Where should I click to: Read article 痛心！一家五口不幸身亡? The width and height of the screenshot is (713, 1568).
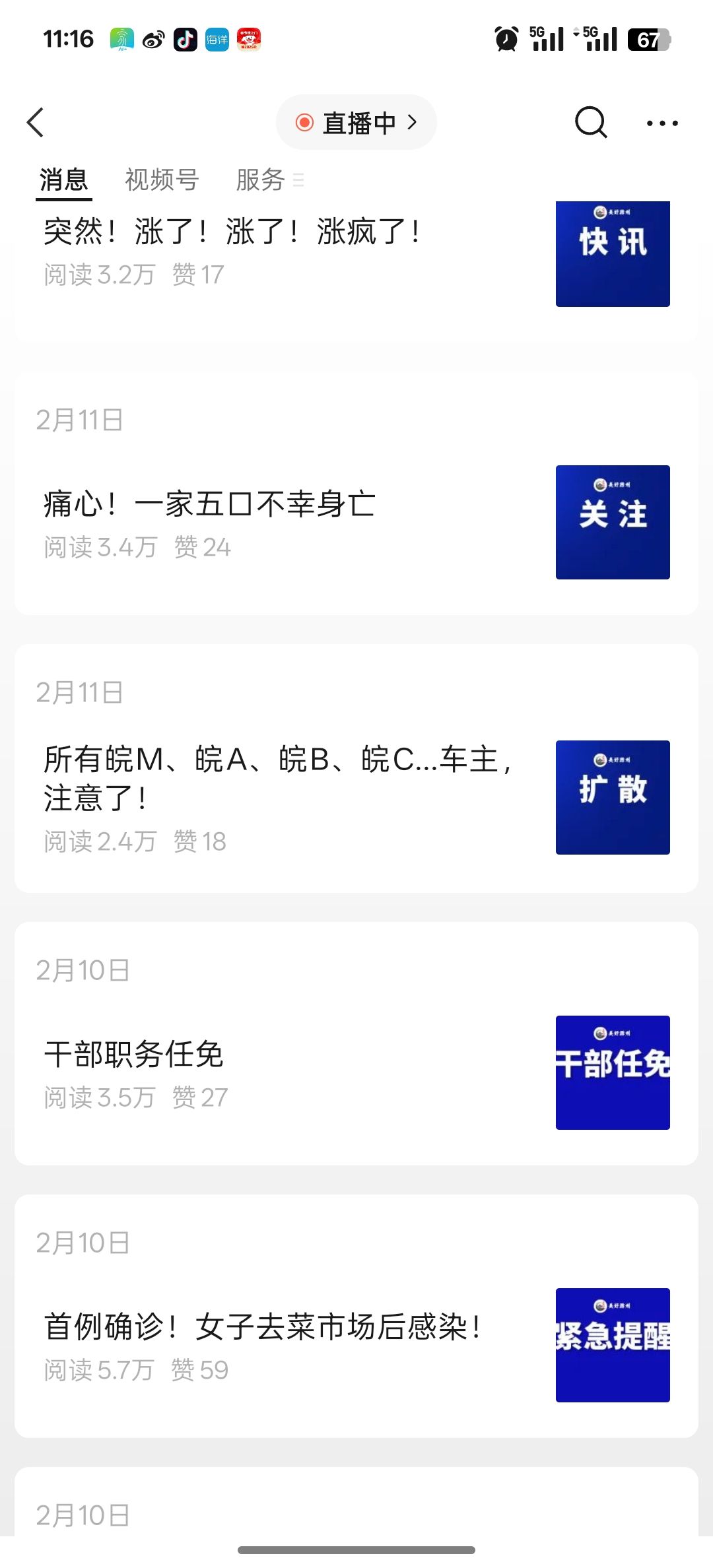pos(210,504)
